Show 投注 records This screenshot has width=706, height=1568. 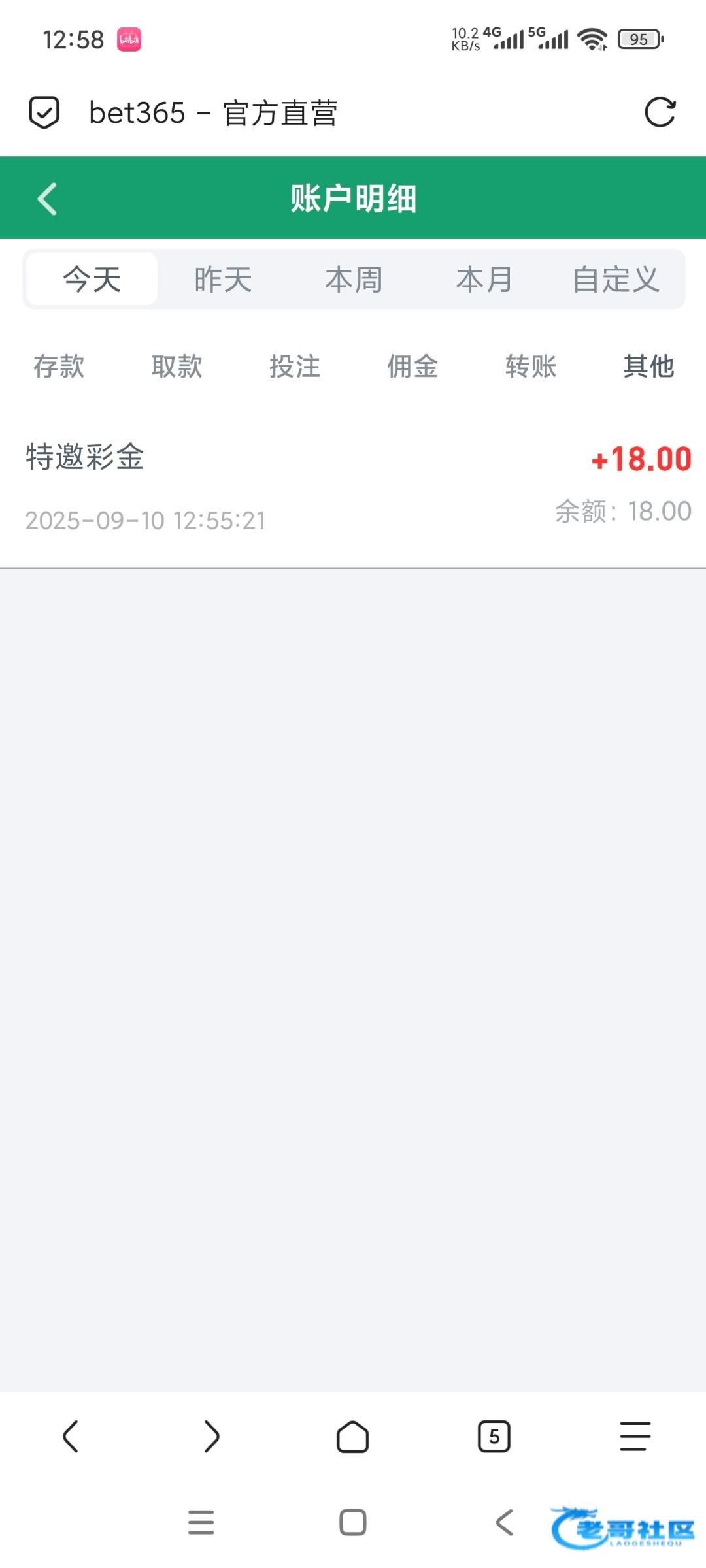click(295, 367)
